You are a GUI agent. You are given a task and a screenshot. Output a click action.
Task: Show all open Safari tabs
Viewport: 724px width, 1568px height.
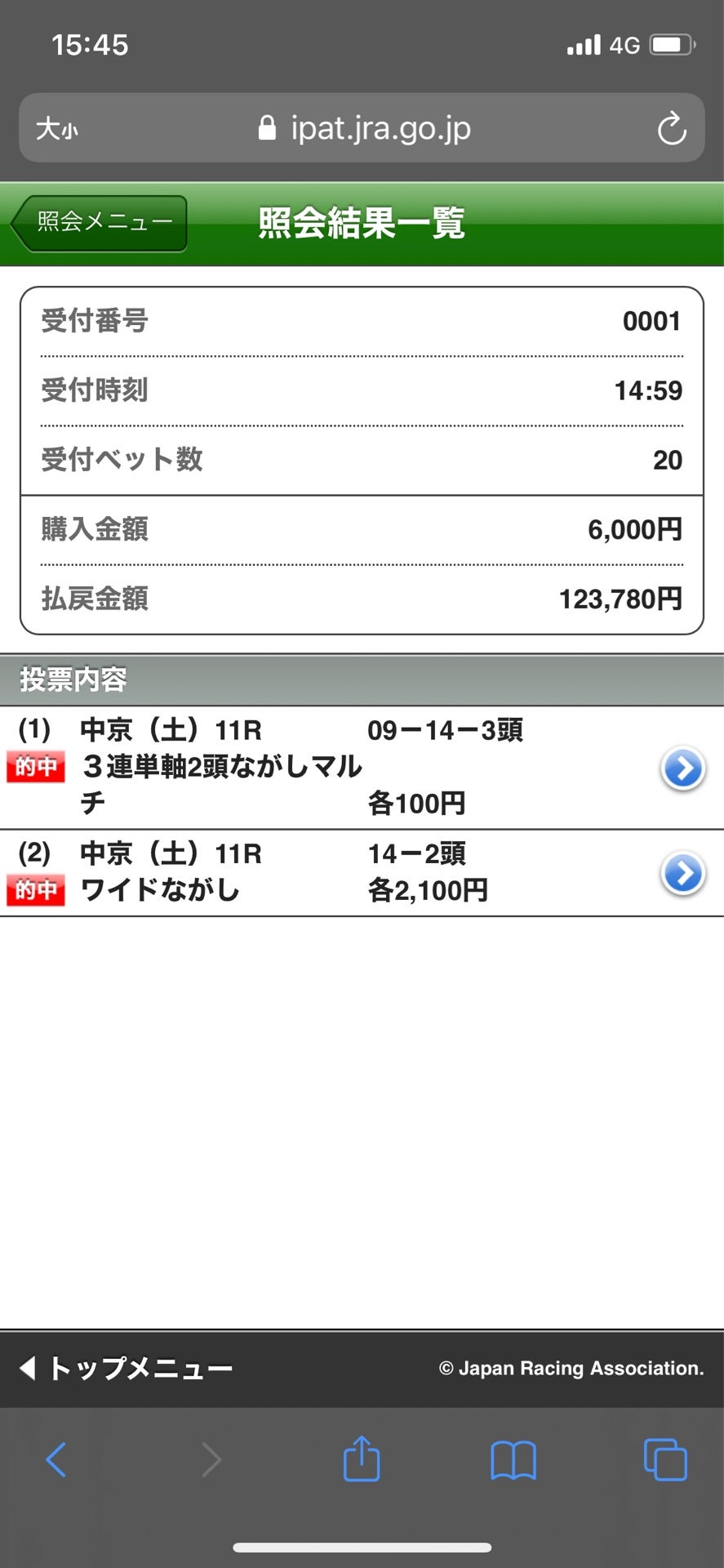tap(664, 1459)
